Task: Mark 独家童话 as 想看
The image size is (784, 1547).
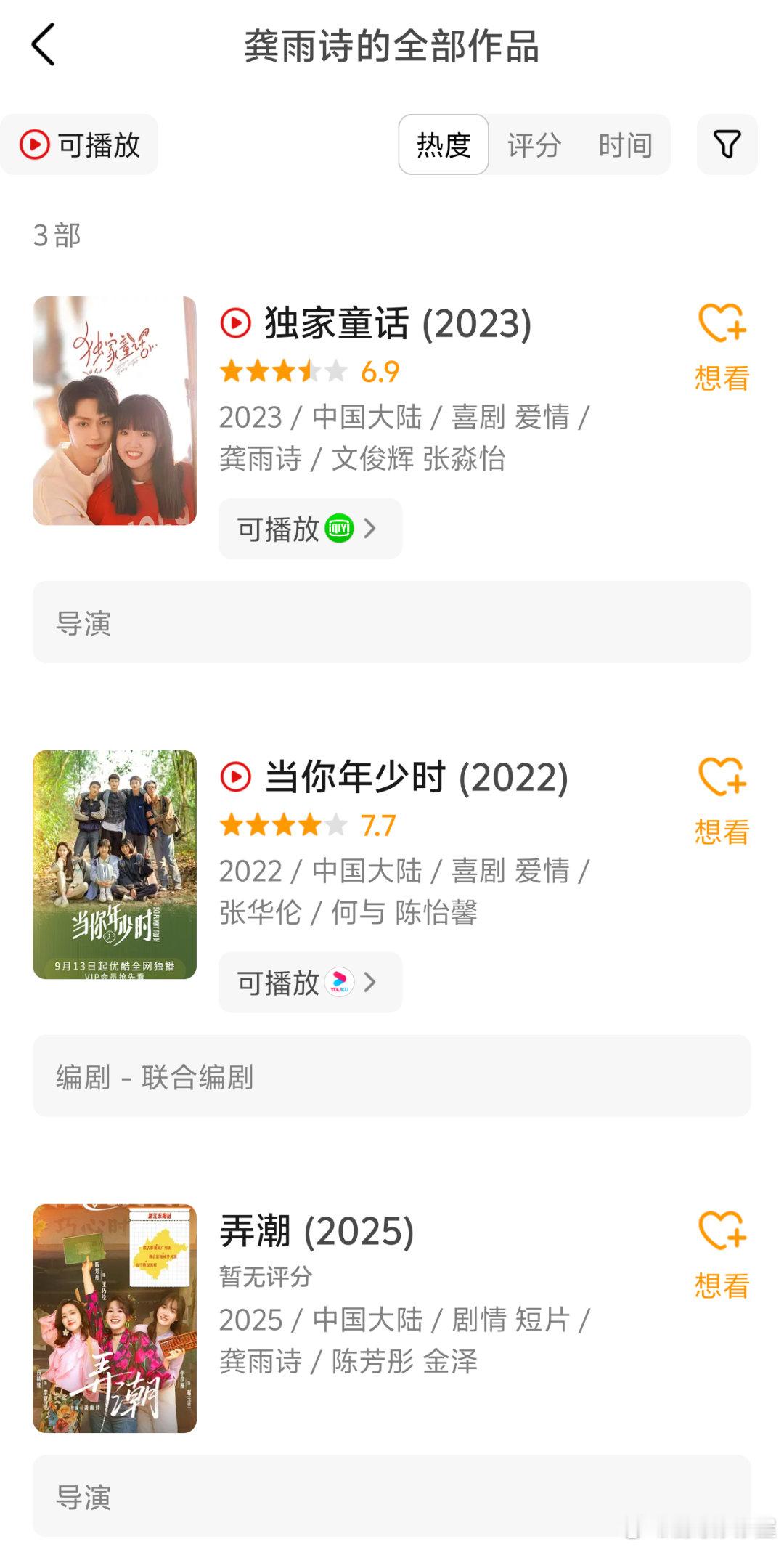Action: click(x=722, y=346)
